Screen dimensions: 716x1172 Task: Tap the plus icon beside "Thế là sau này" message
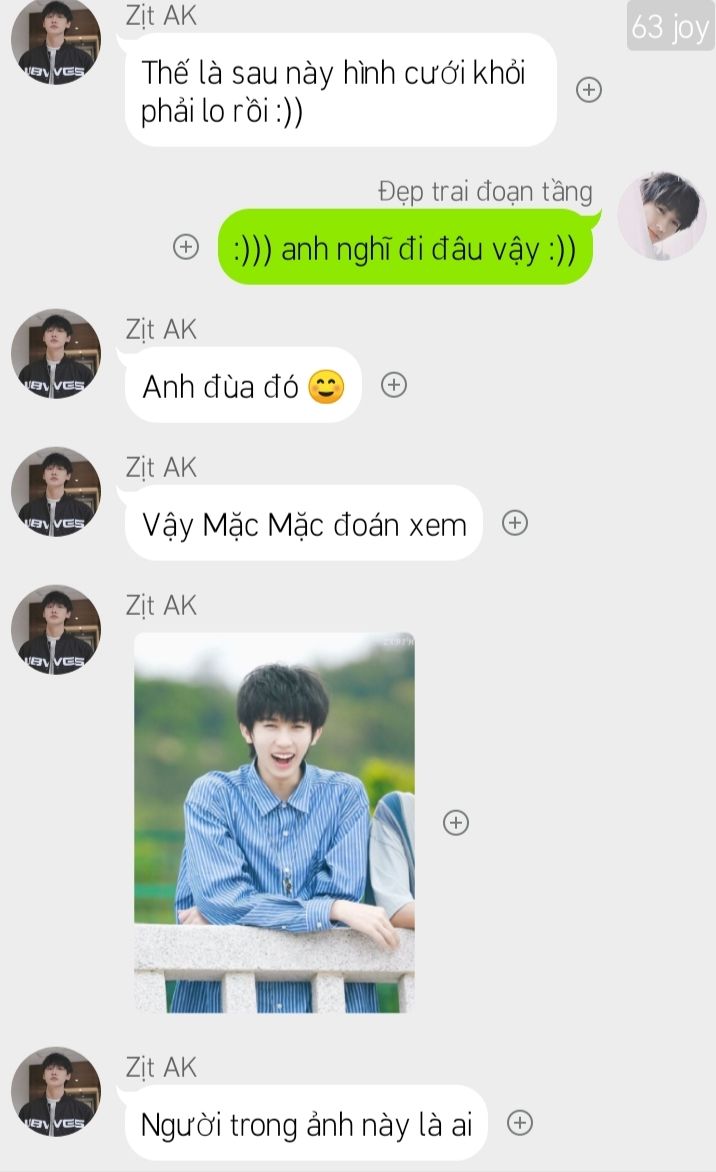[x=589, y=90]
